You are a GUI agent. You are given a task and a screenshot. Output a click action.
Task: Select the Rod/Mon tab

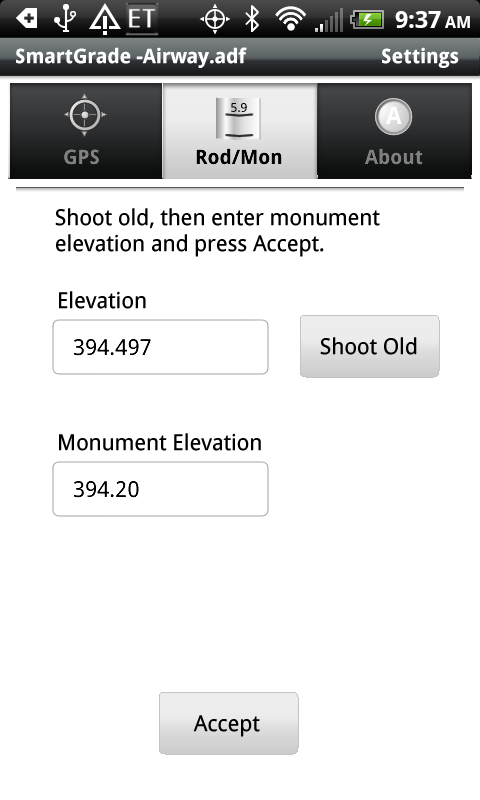click(x=239, y=131)
